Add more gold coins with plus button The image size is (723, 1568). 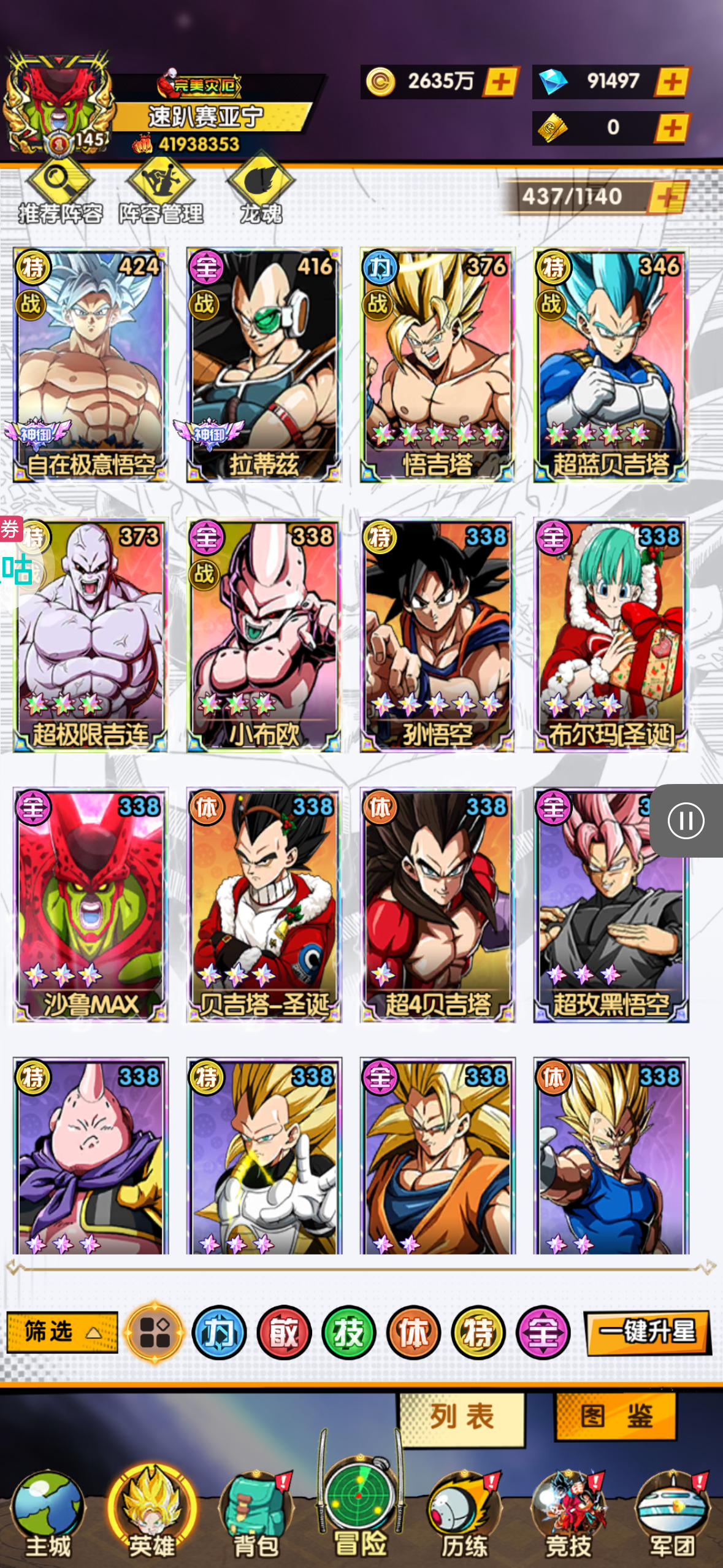pyautogui.click(x=501, y=82)
